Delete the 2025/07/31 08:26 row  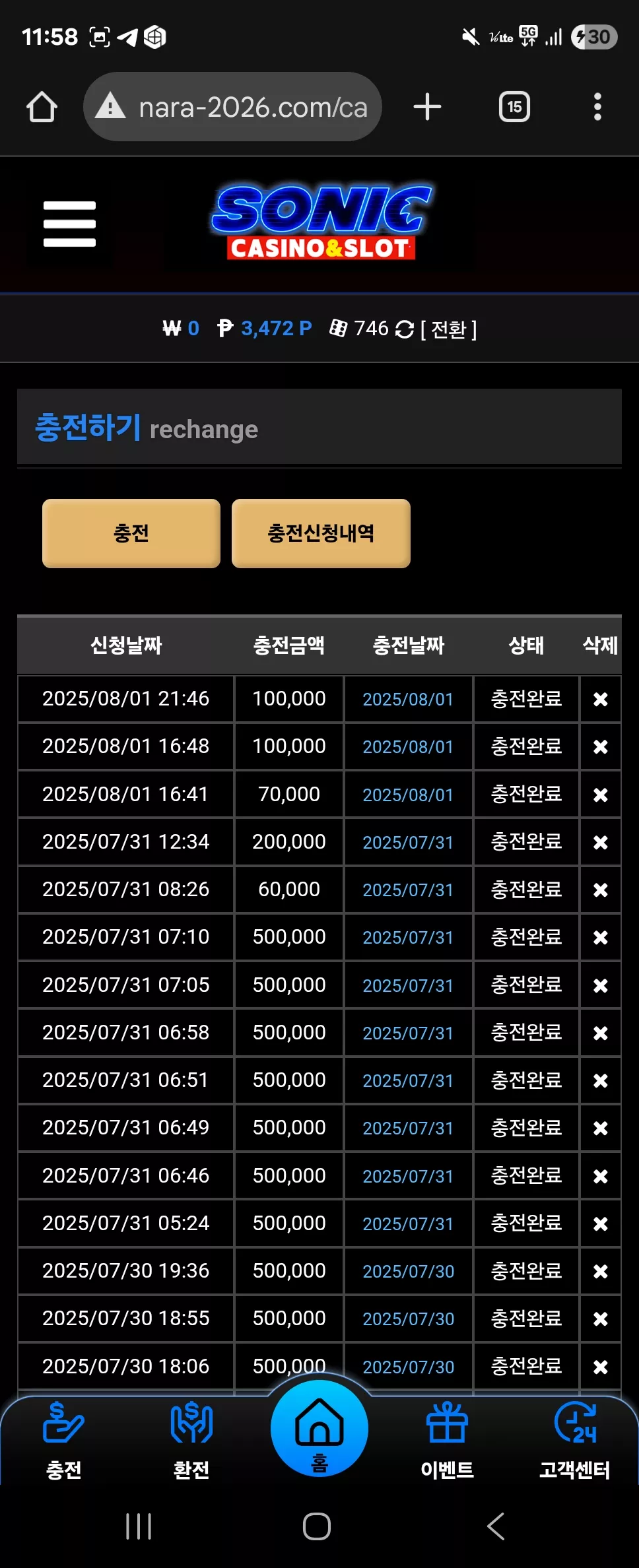pyautogui.click(x=600, y=890)
